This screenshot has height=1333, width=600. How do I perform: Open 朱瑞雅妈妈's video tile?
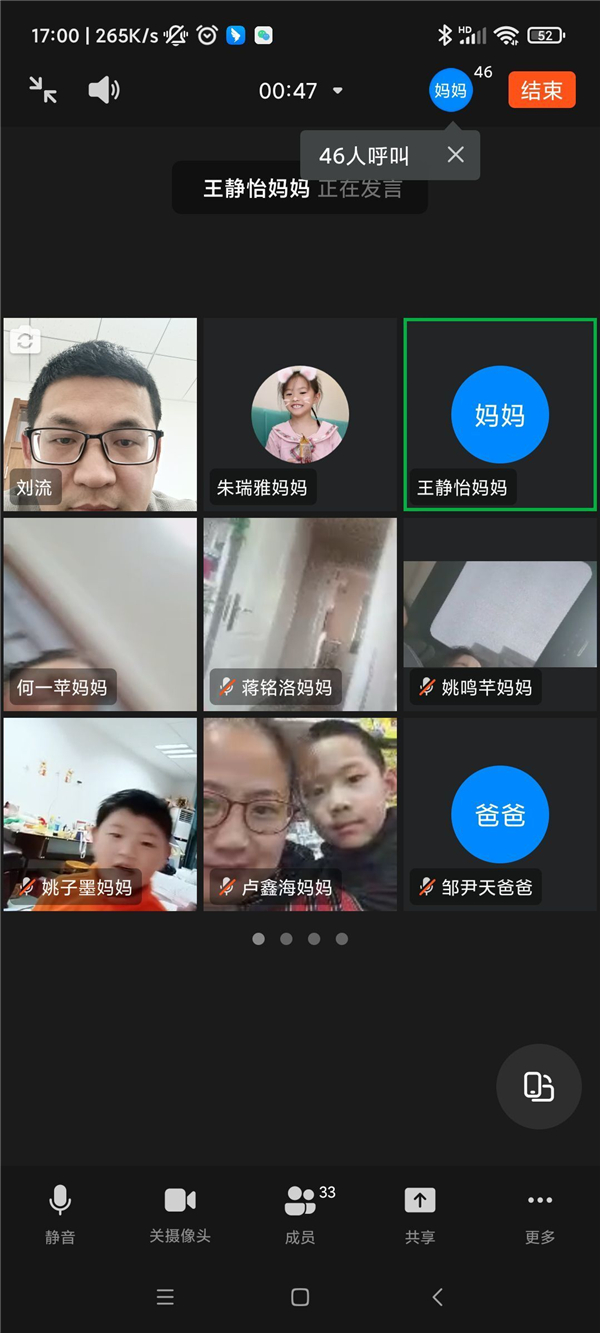point(300,415)
